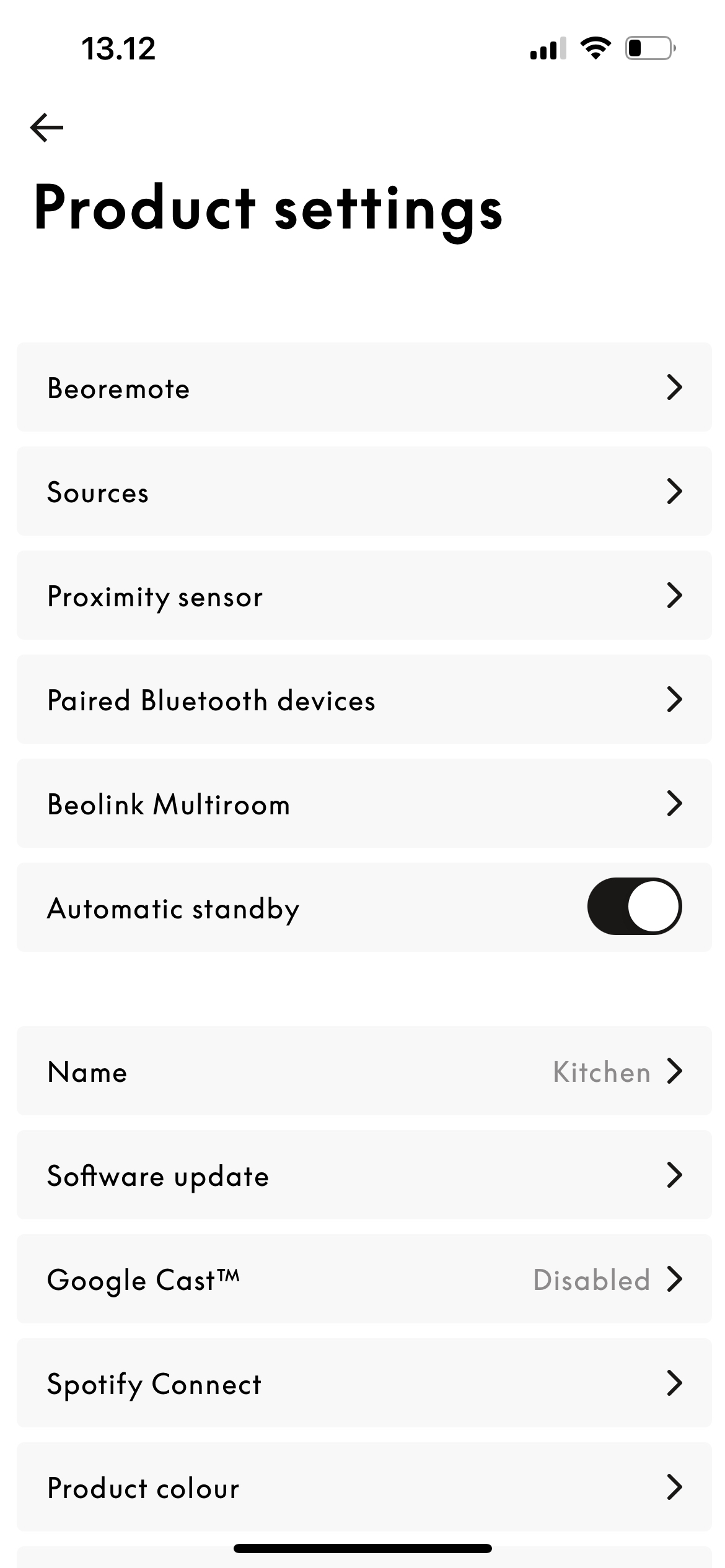725x1568 pixels.
Task: Open Beoremote settings
Action: [x=363, y=388]
